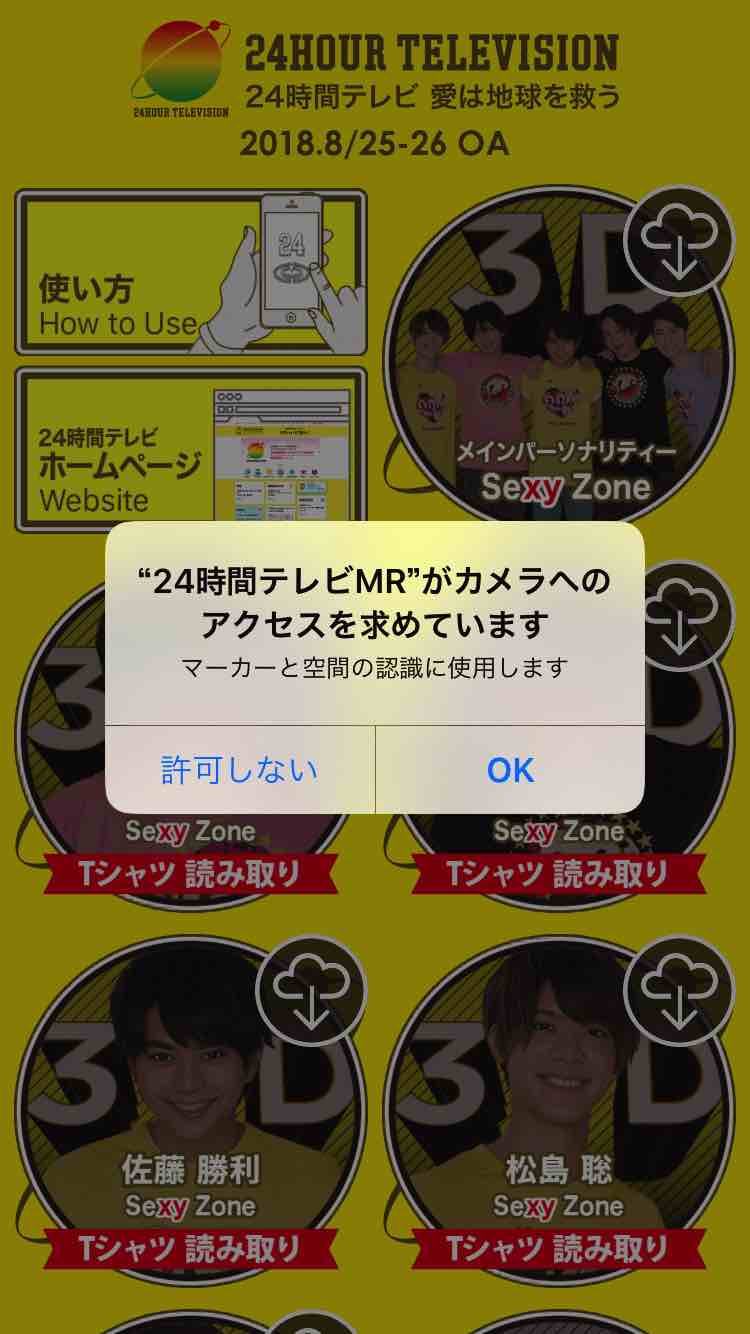750x1334 pixels.
Task: Open the 使い方 How to Use guide
Action: point(191,272)
